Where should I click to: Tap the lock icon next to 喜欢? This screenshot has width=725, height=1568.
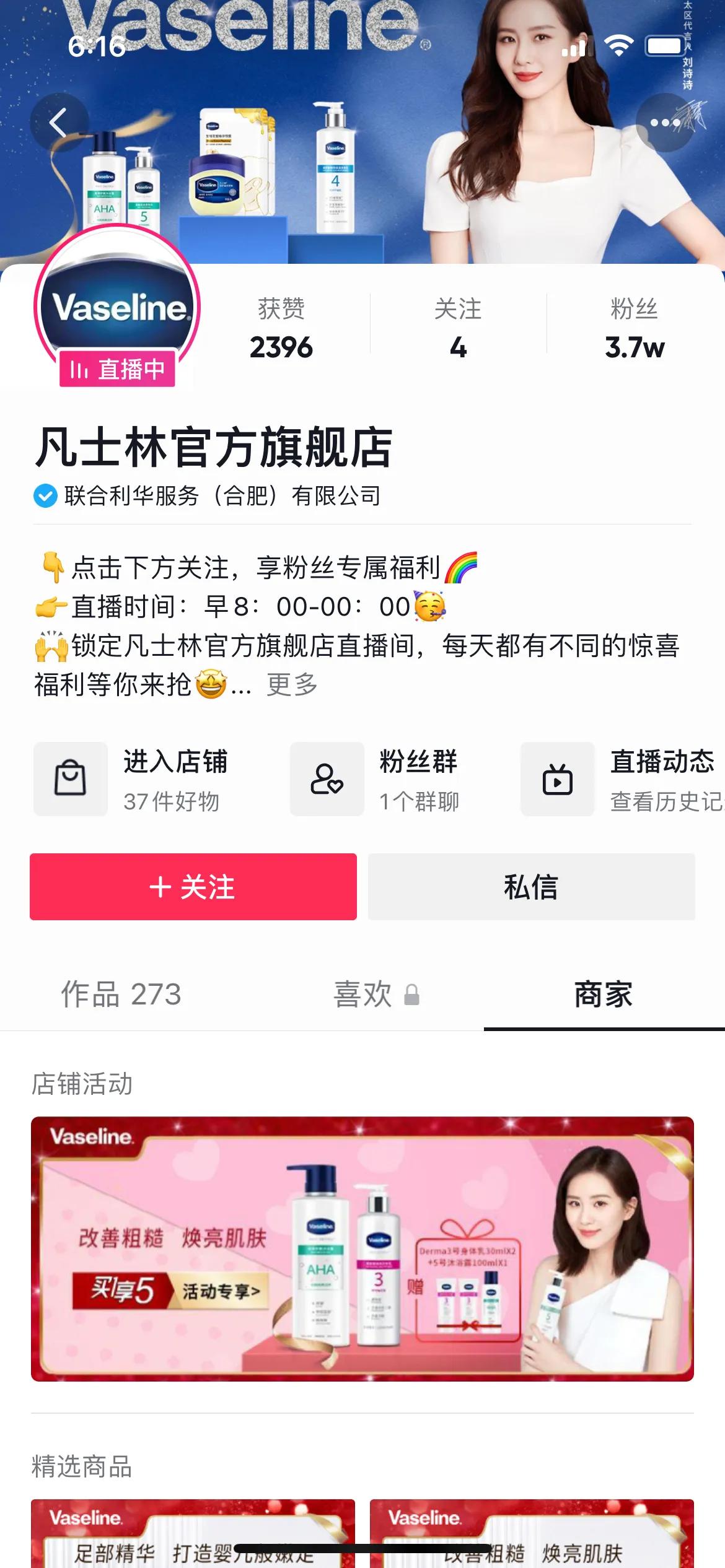(410, 995)
